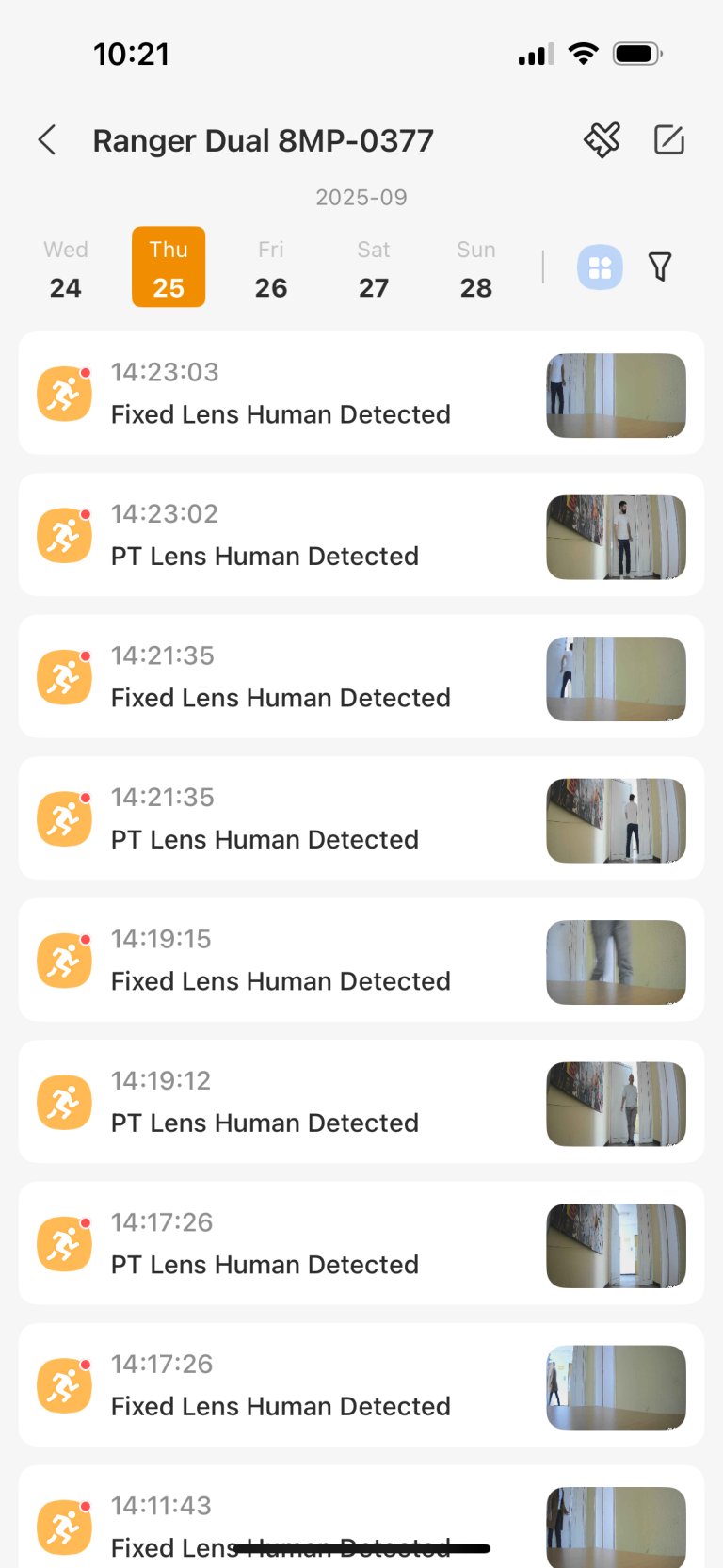Screen dimensions: 723x1568
Task: Select Saturday 27 date
Action: click(x=374, y=267)
